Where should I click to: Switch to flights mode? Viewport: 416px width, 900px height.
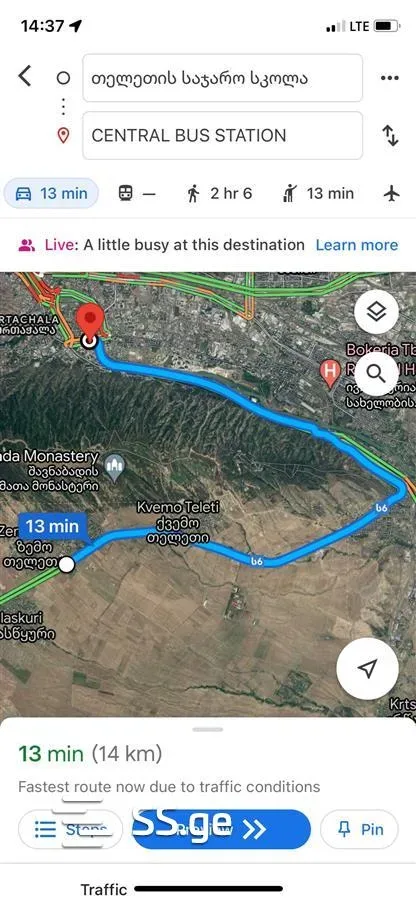click(391, 193)
